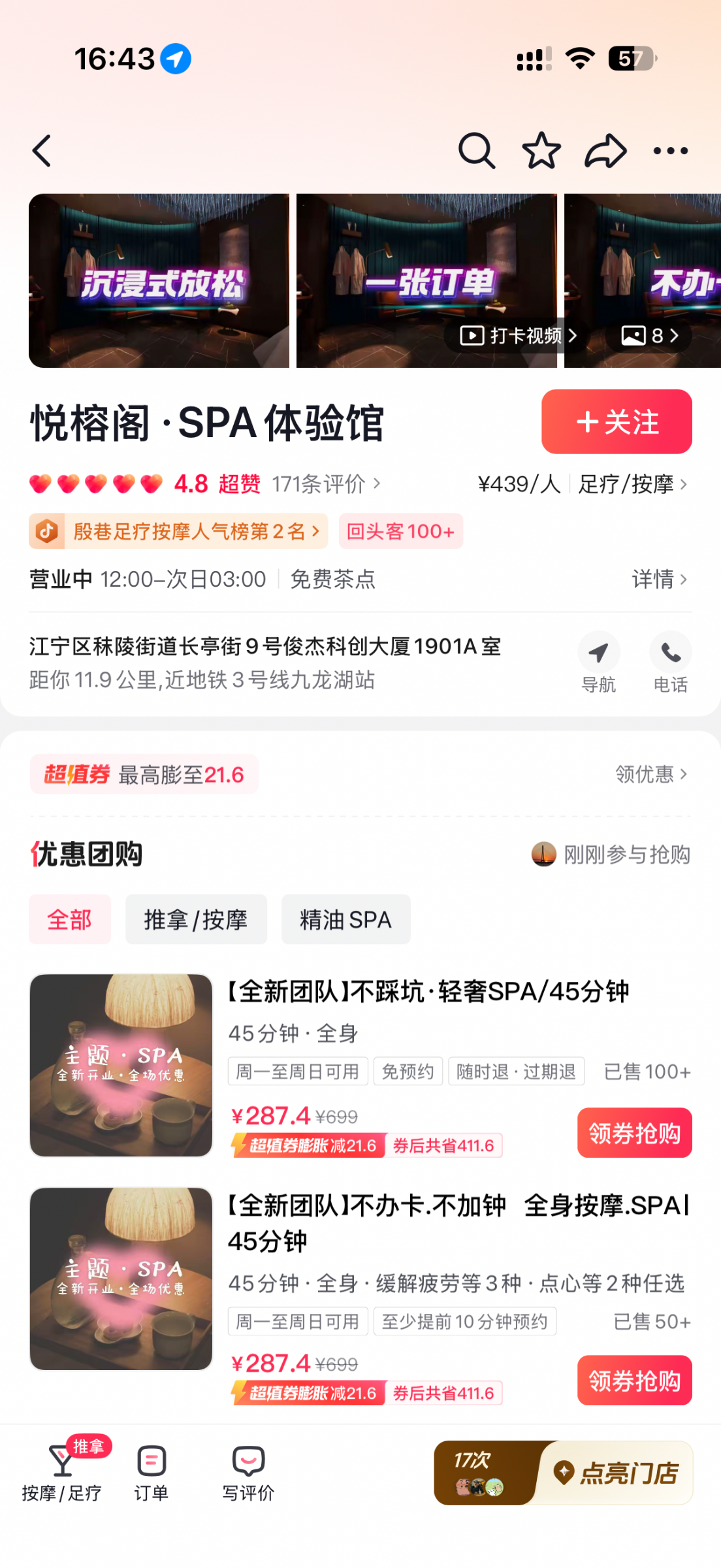Favorite this shop with the star icon
This screenshot has height=1568, width=721.
coord(541,151)
